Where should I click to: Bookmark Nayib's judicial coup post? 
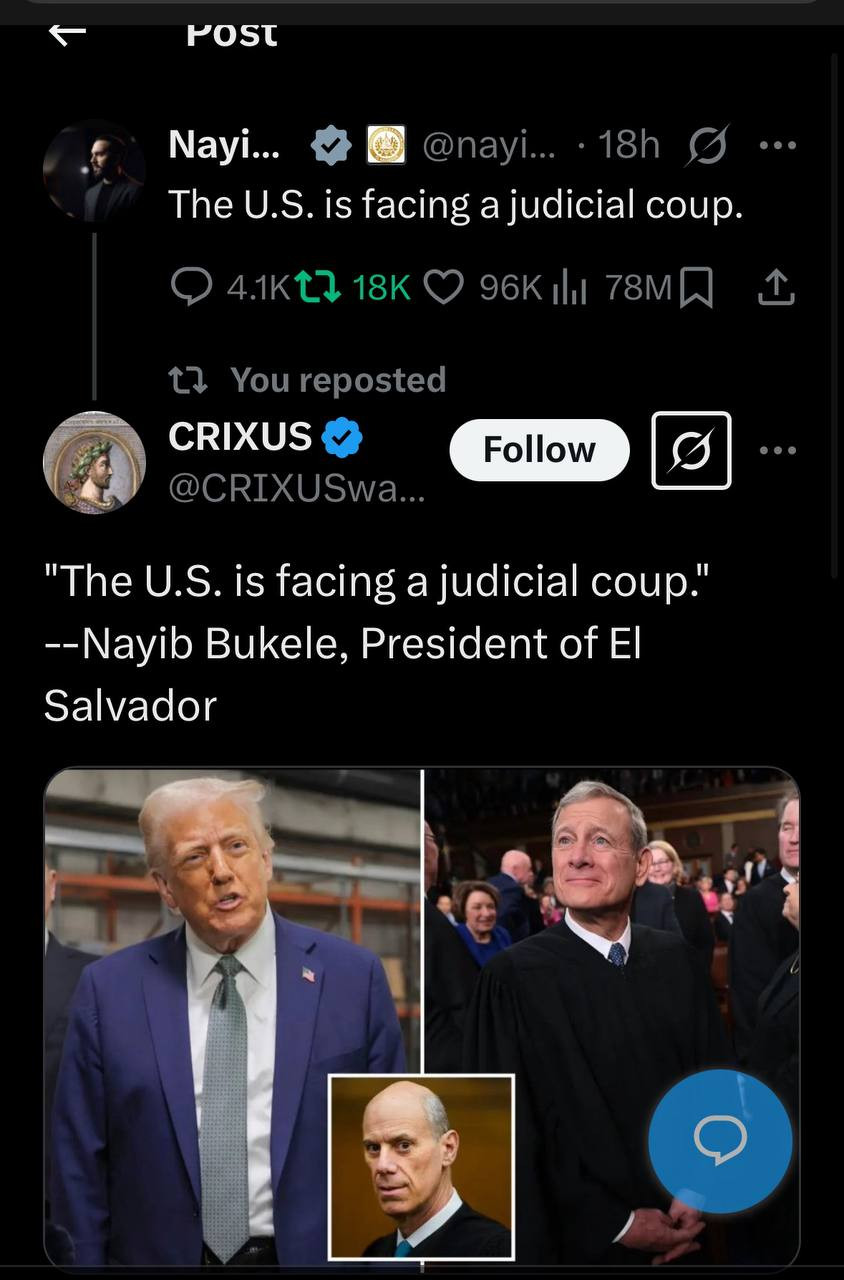pos(696,289)
